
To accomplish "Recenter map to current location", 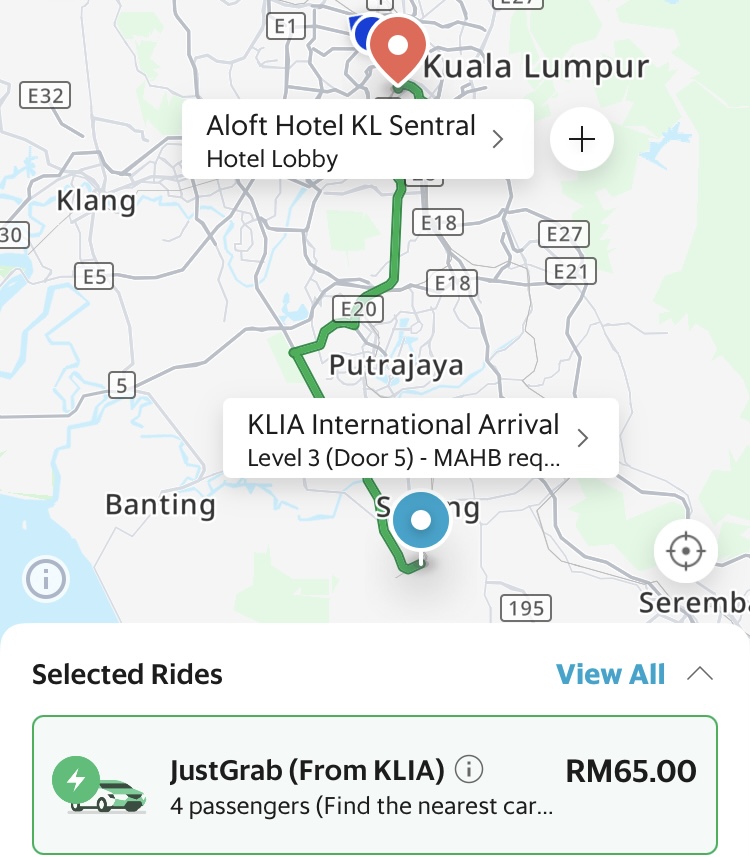I will click(685, 551).
